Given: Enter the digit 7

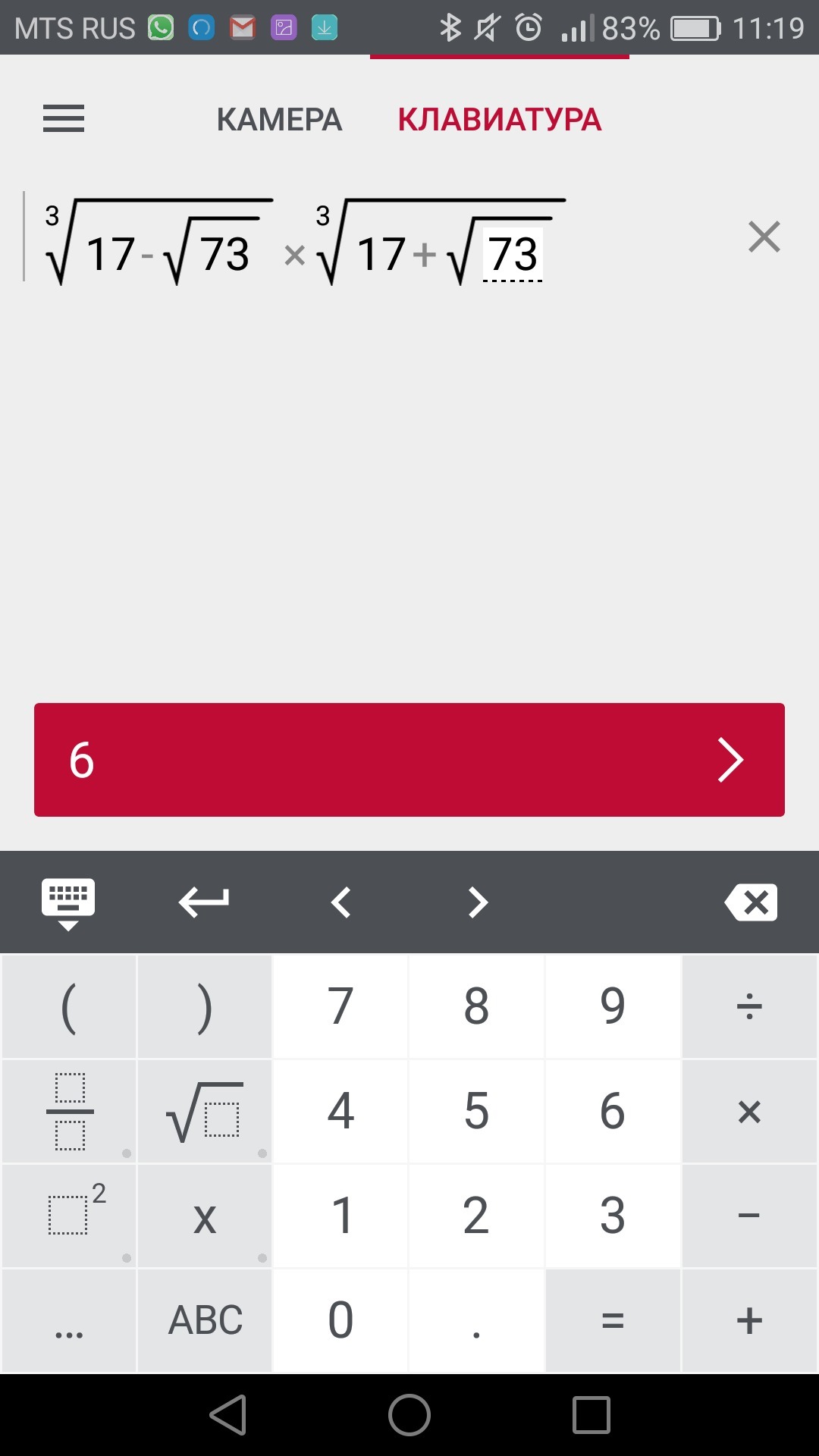Looking at the screenshot, I should (x=340, y=1006).
